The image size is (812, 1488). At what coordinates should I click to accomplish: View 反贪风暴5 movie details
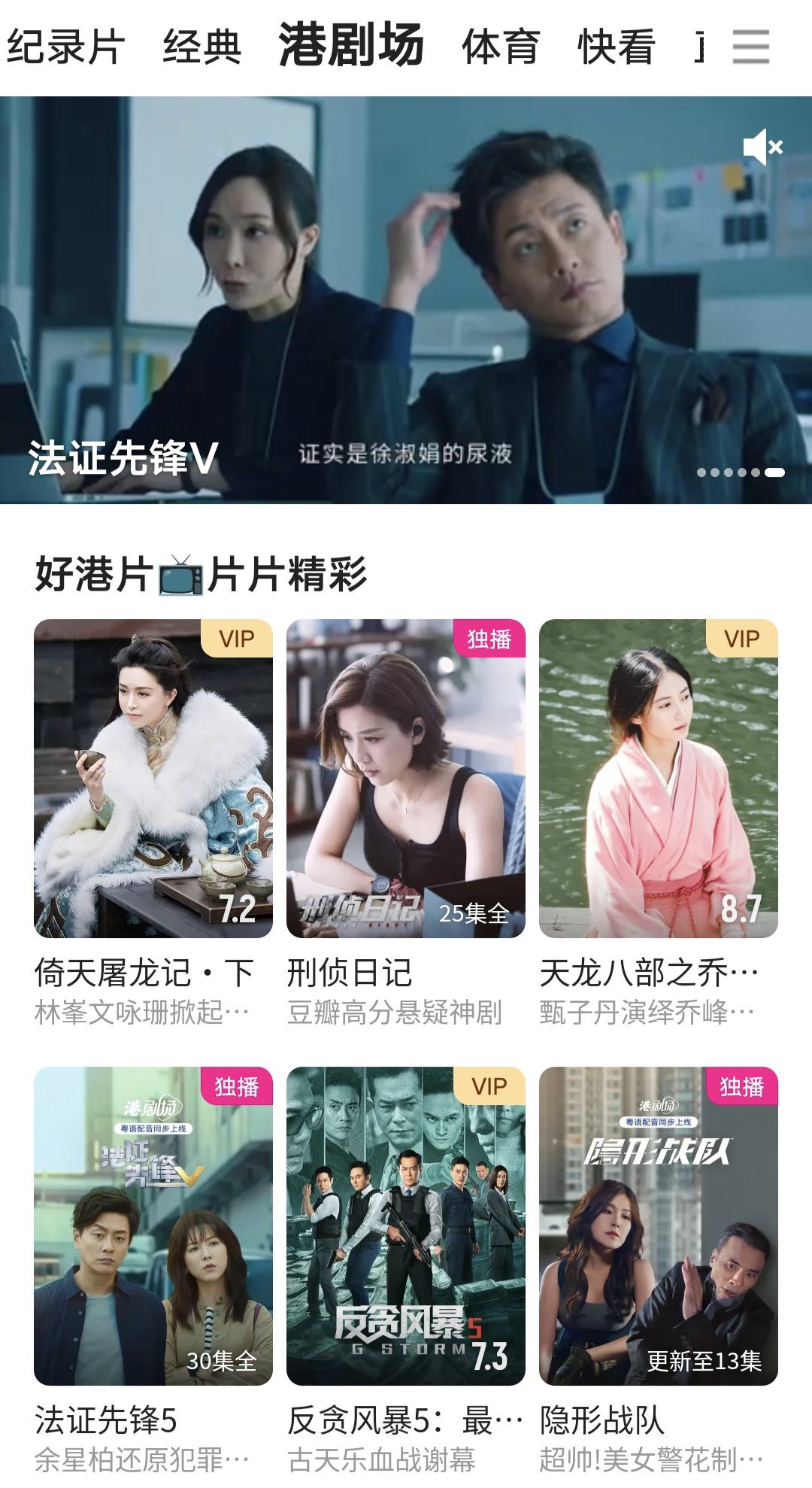[406, 1226]
